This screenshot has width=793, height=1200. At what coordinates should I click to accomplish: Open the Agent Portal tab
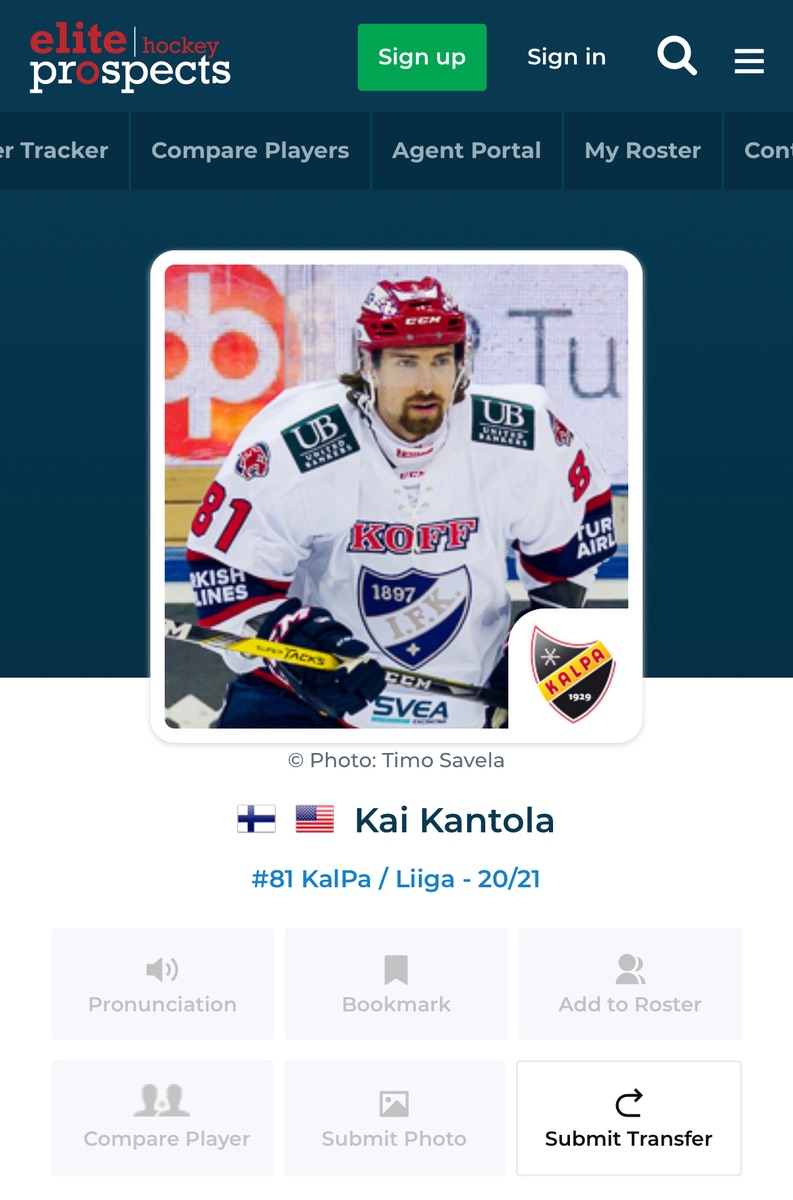(466, 151)
